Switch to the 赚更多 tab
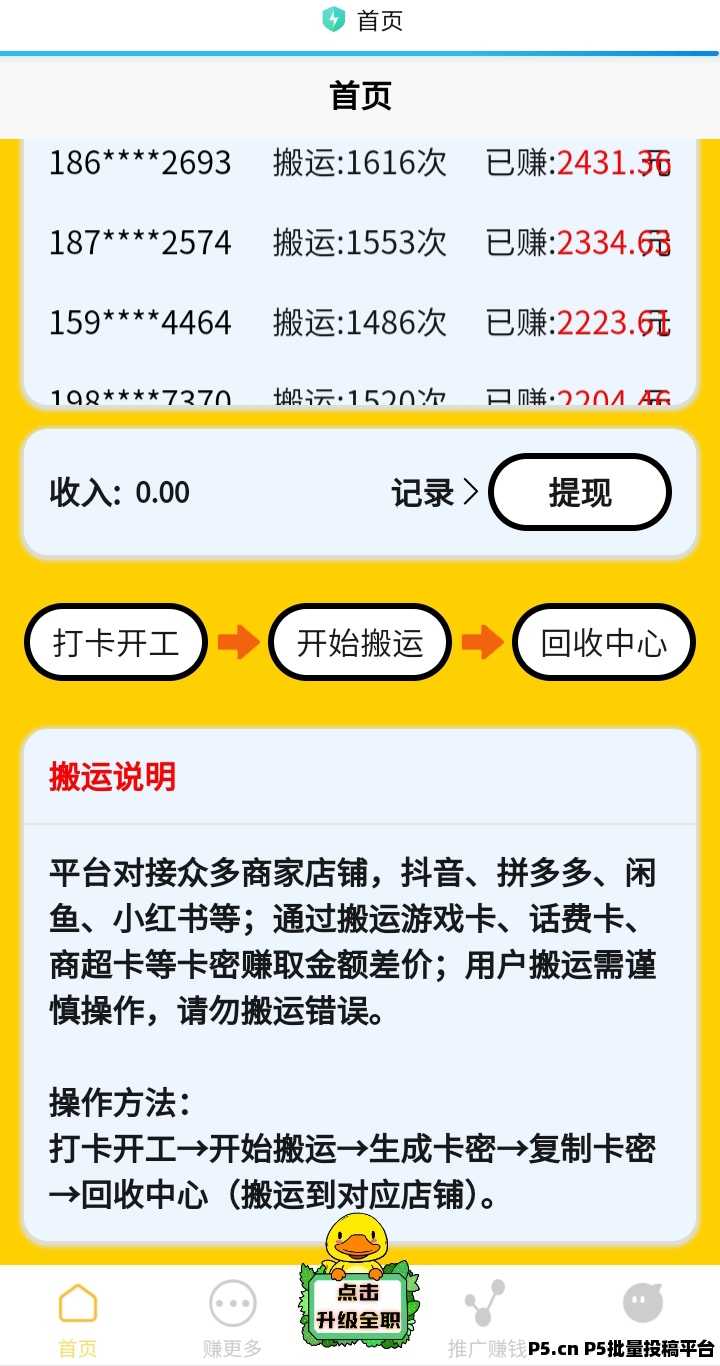 tap(232, 1318)
